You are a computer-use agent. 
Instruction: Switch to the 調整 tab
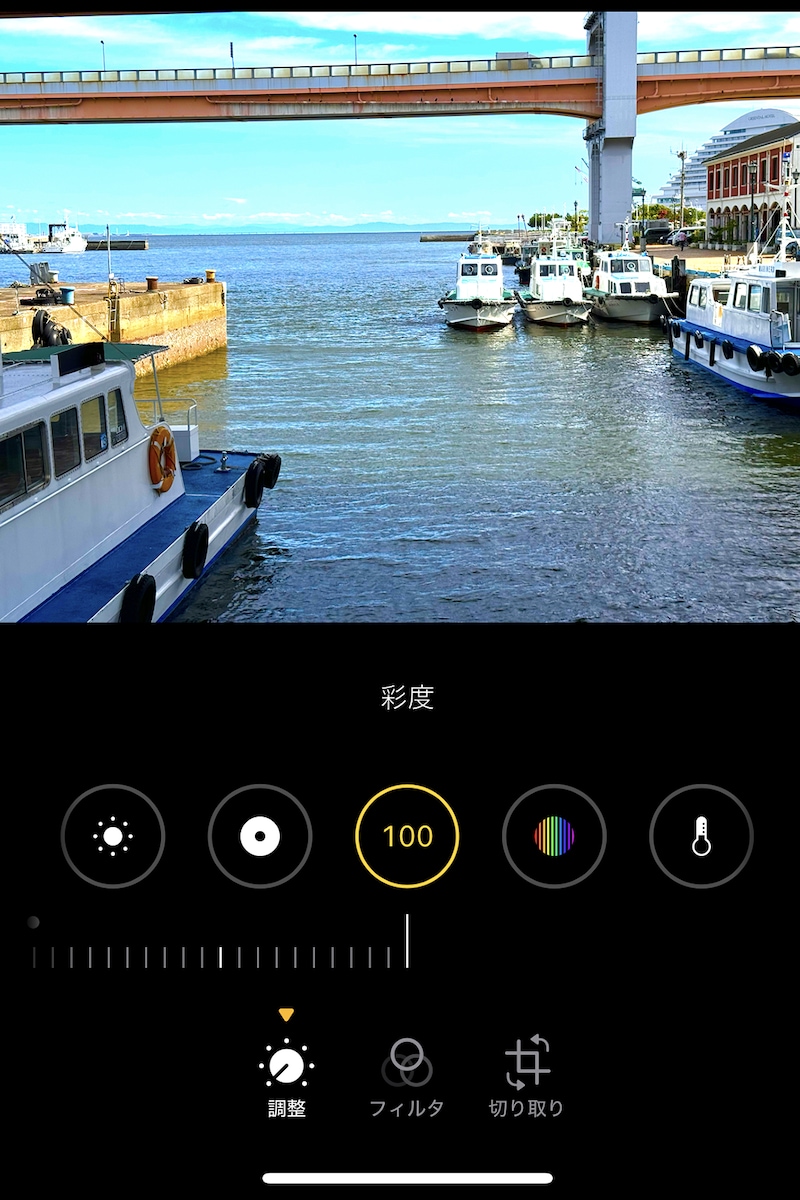(287, 1078)
